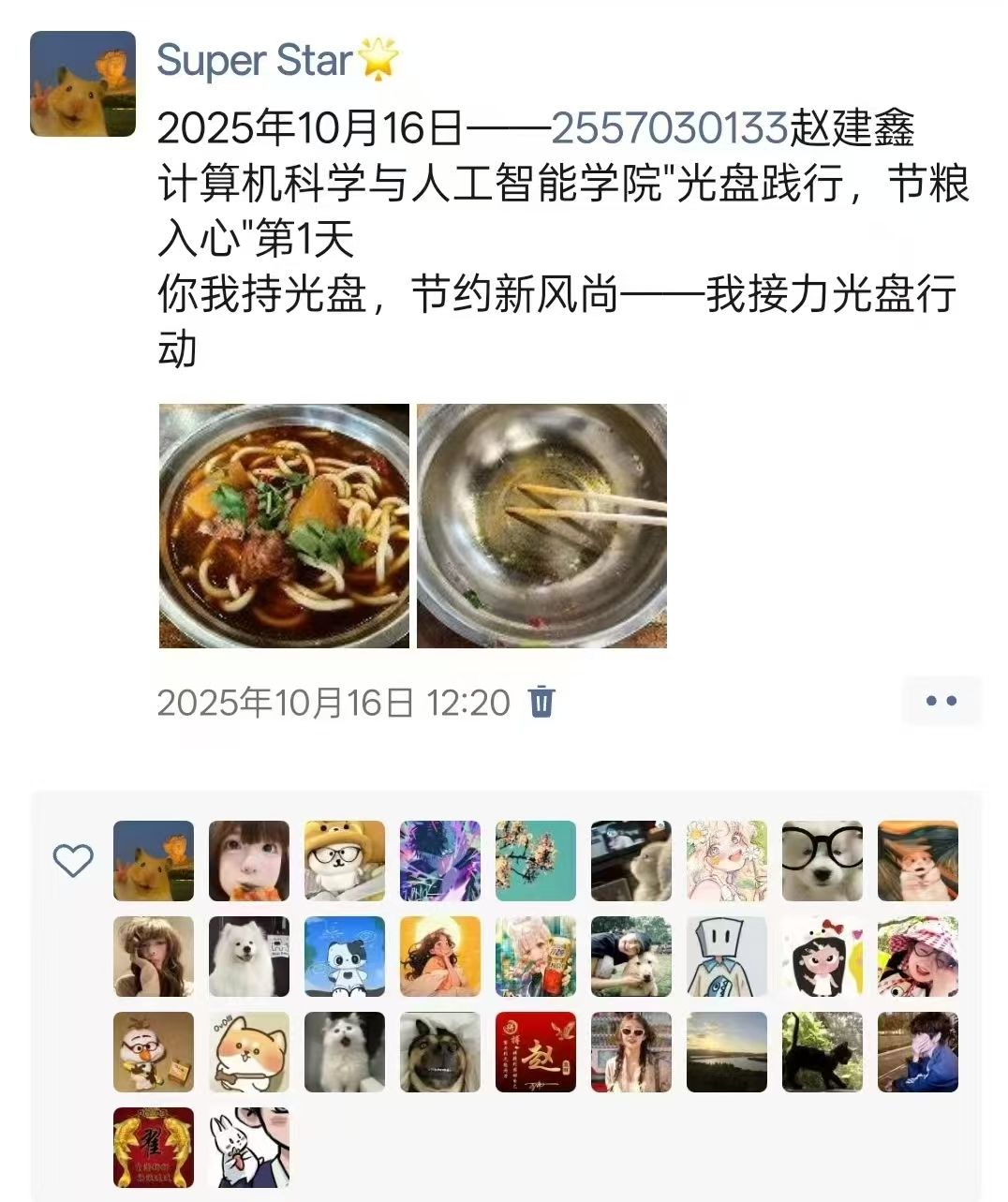Image resolution: width=1008 pixels, height=1202 pixels.
Task: Tap the Super Star username
Action: coord(255,61)
